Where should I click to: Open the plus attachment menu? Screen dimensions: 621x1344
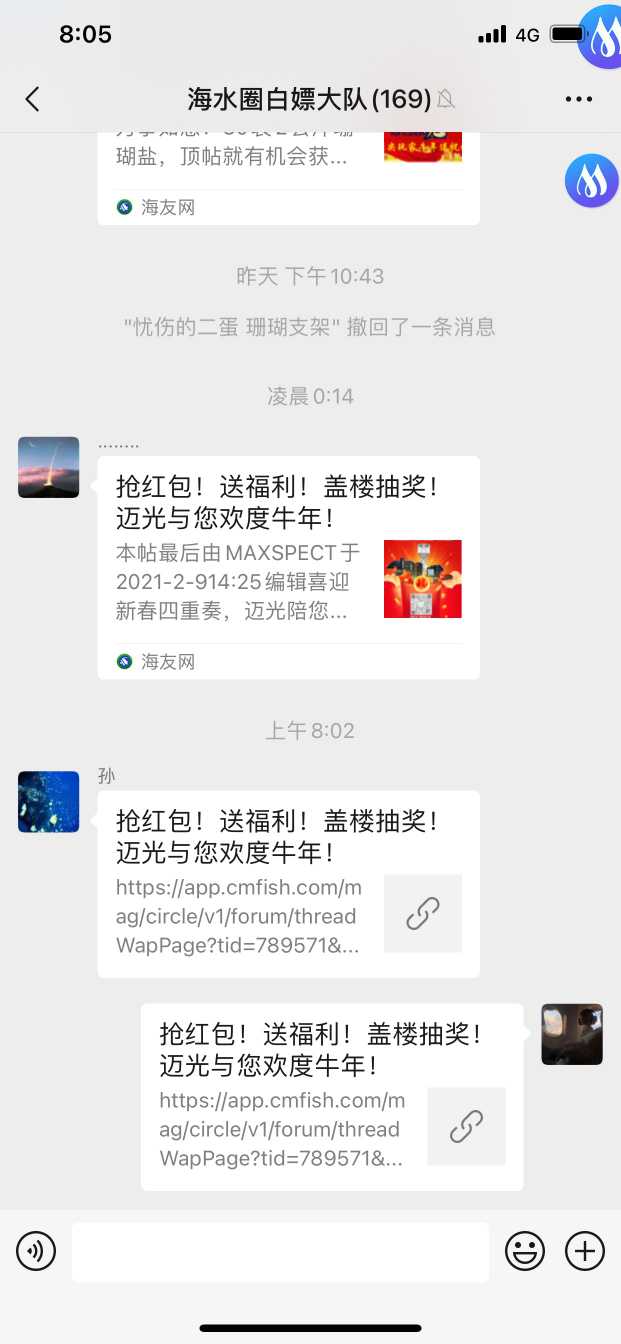click(x=585, y=1251)
